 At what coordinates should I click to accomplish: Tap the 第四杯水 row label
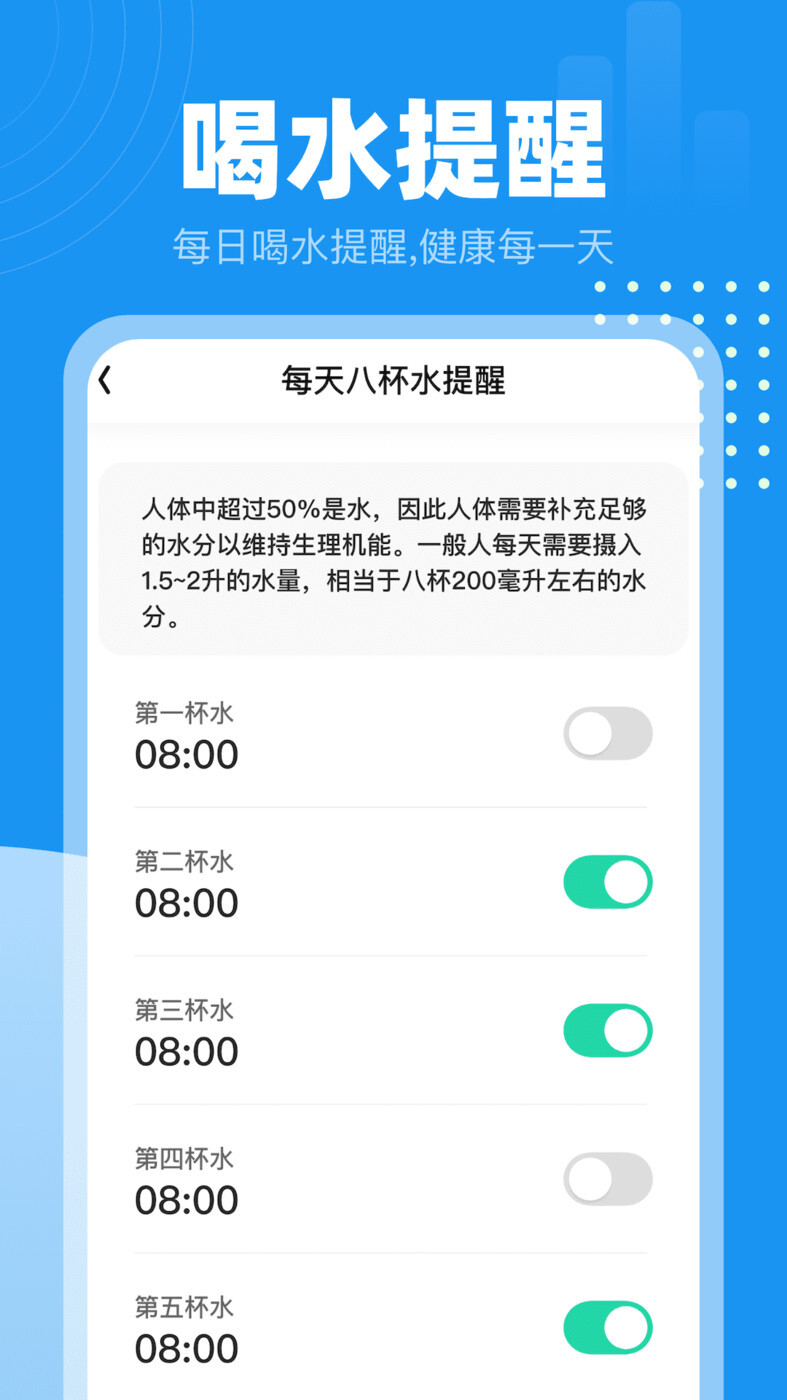click(x=183, y=1158)
